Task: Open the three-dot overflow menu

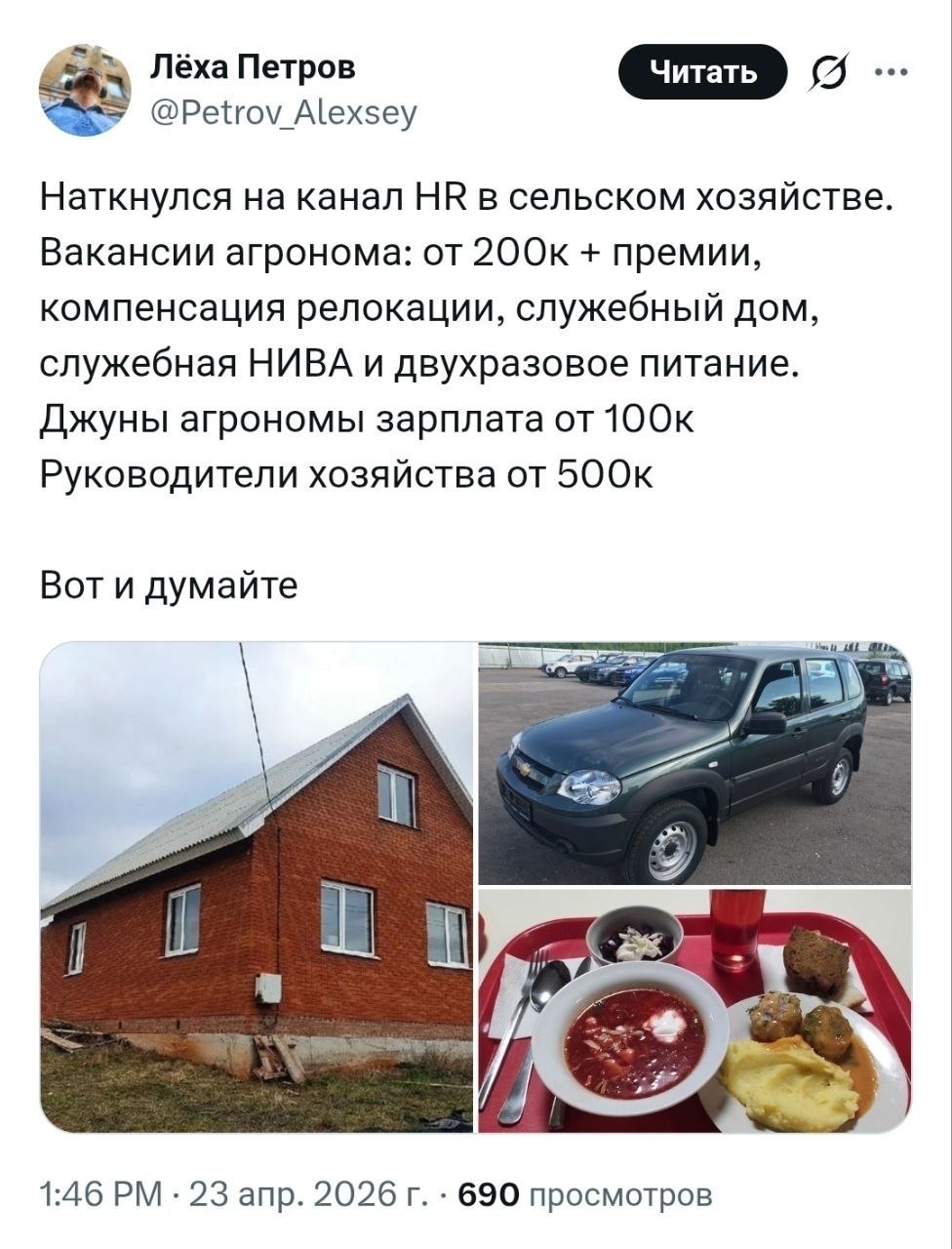Action: point(892,72)
